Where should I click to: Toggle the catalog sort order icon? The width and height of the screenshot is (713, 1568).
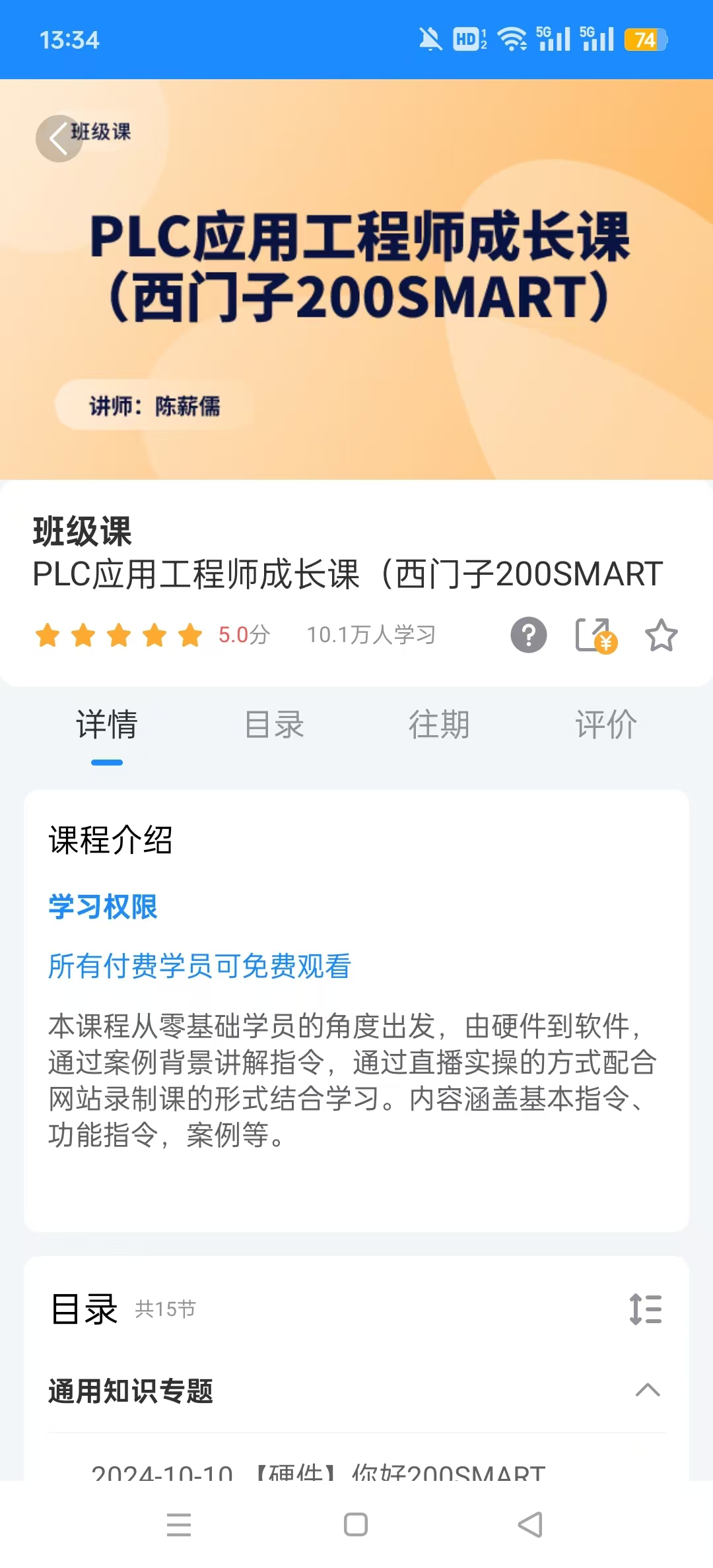point(646,1309)
